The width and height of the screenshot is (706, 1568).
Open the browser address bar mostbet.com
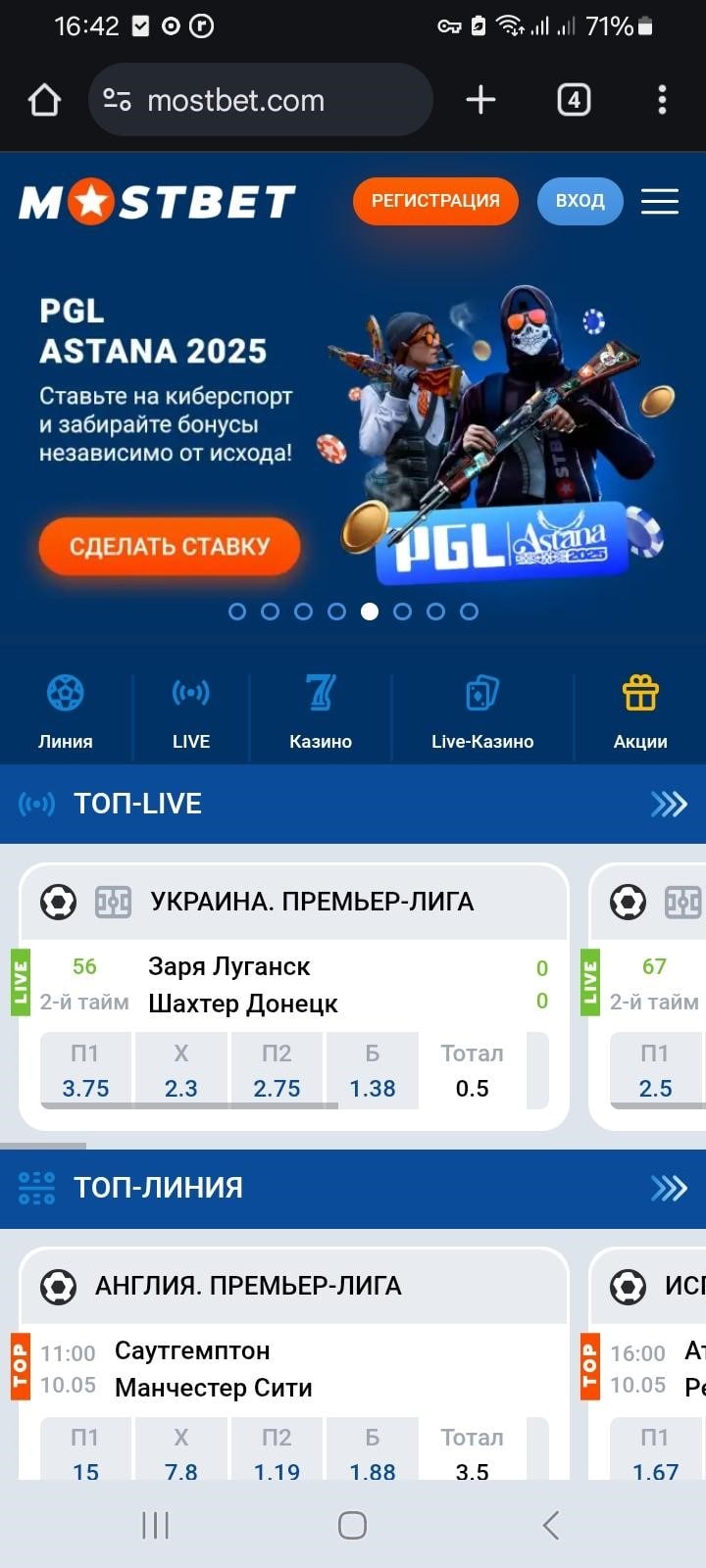pyautogui.click(x=260, y=100)
